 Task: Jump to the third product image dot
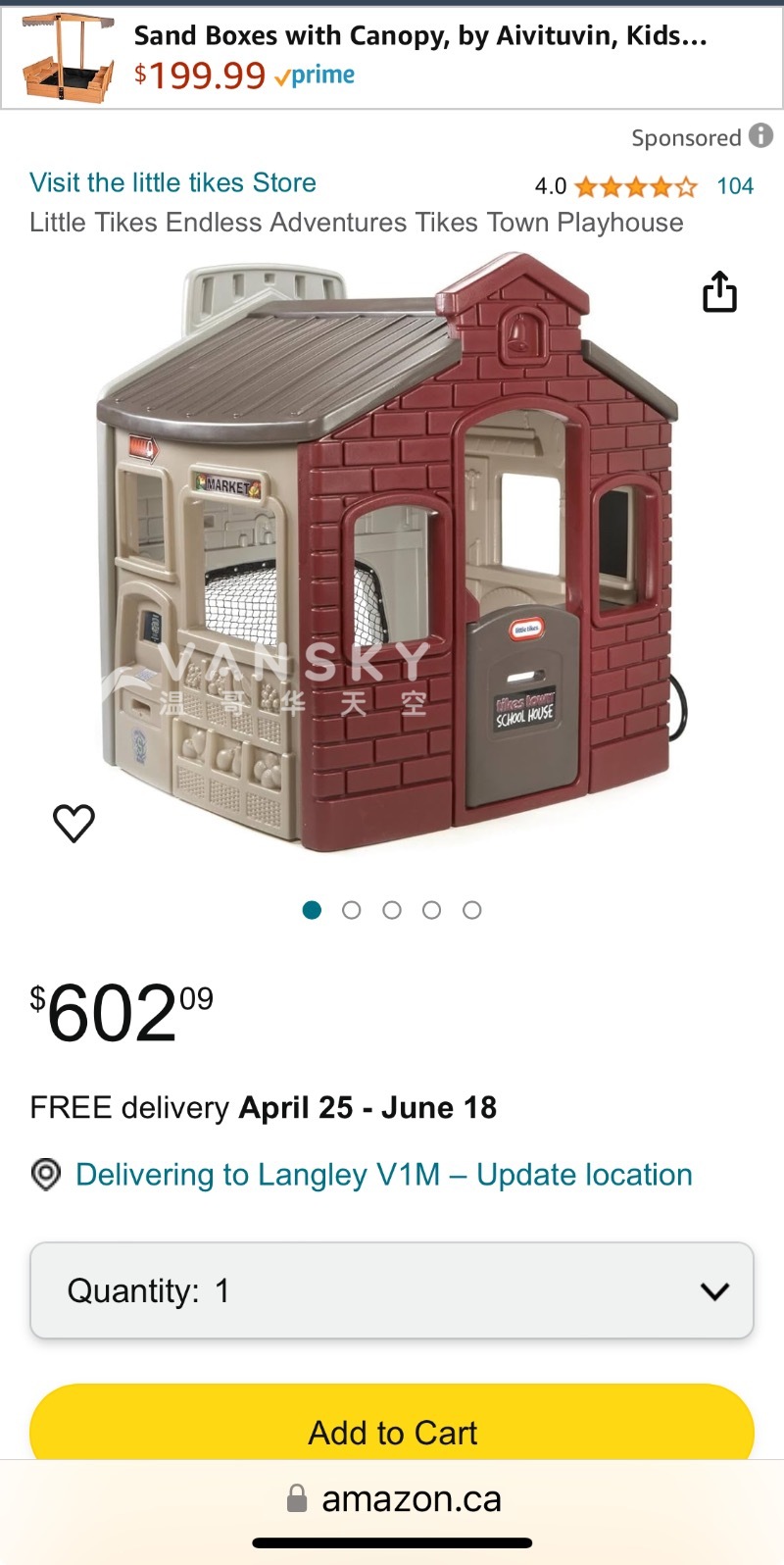coord(392,910)
